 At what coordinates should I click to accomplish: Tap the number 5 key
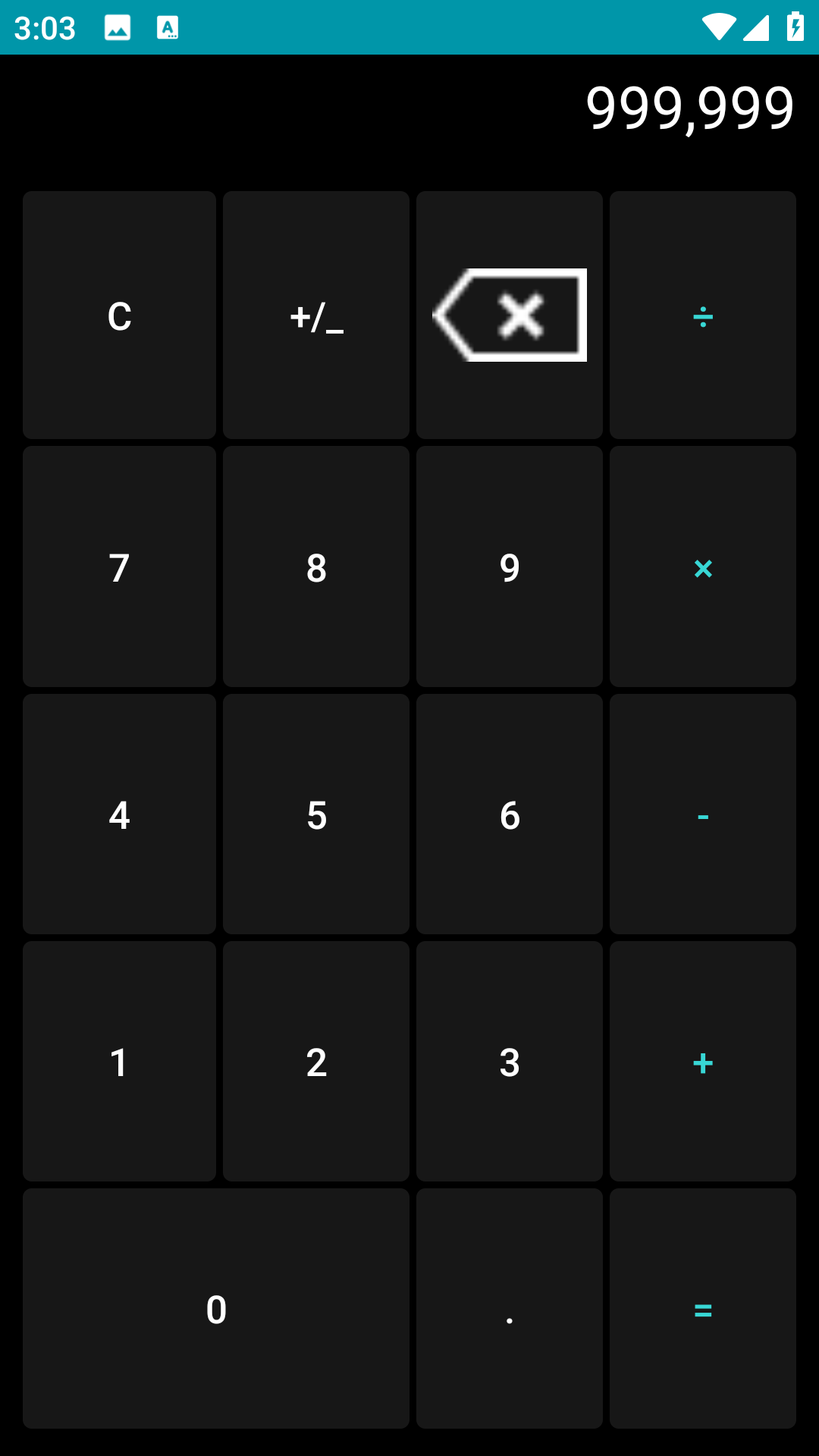(x=316, y=814)
